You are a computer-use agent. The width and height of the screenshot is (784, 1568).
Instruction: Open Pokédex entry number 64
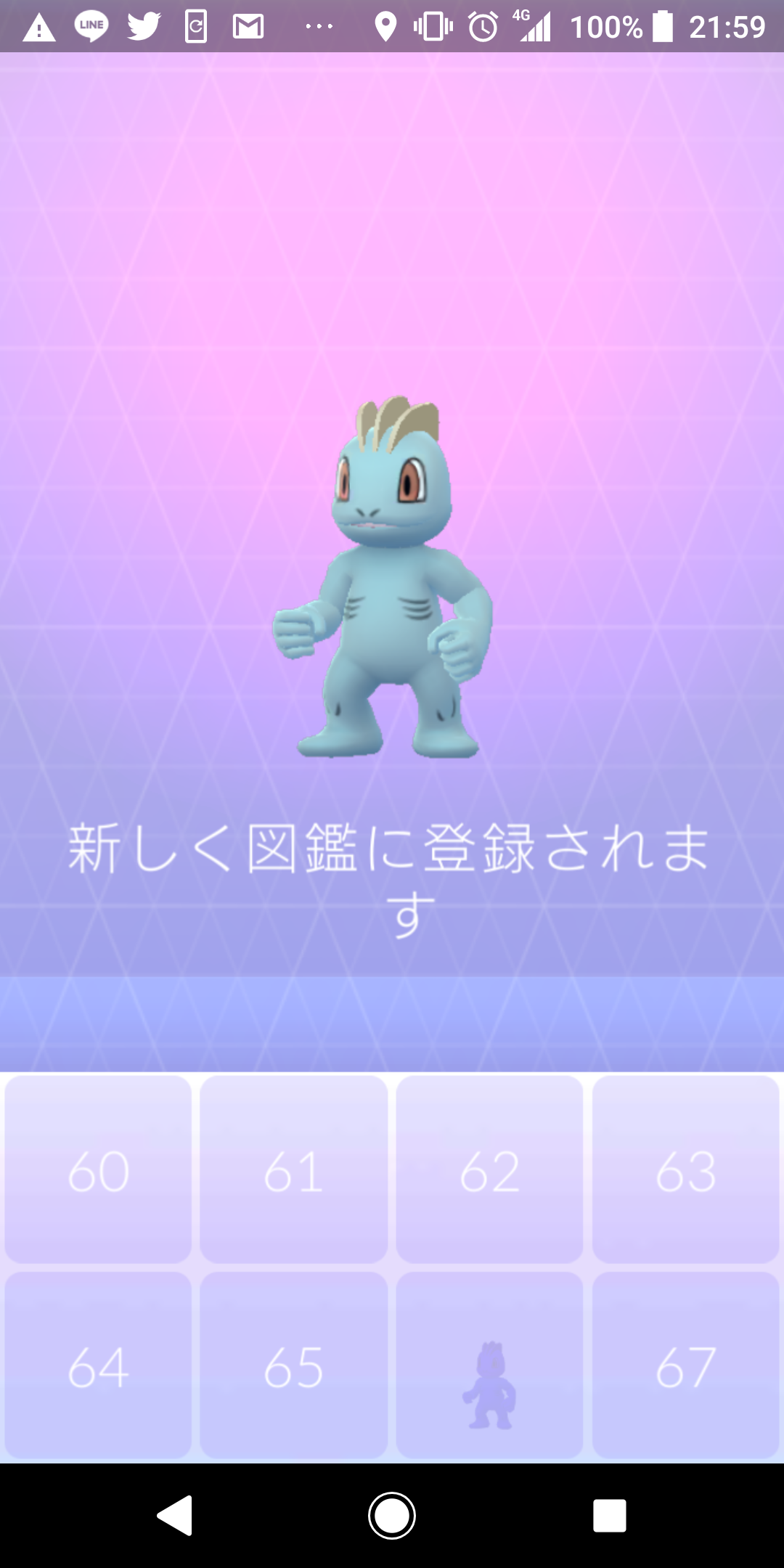click(x=98, y=1366)
